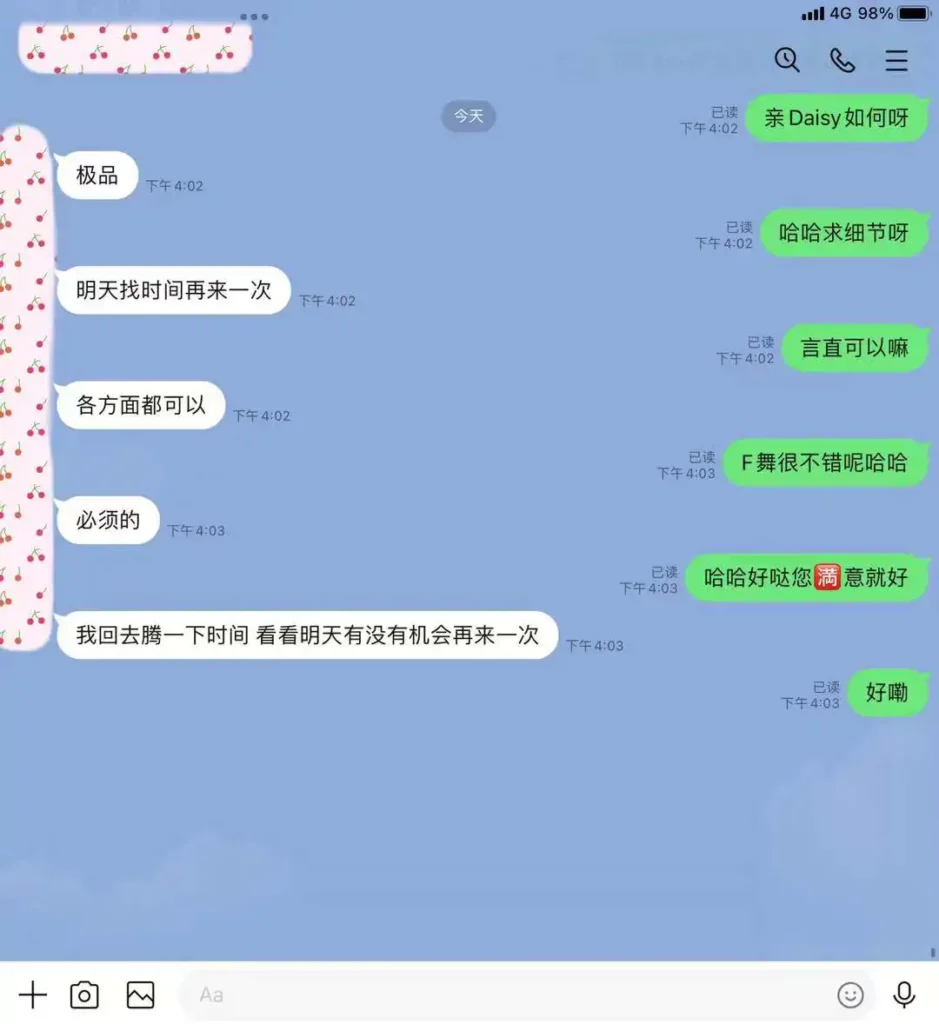Viewport: 939px width, 1024px height.
Task: Open the chat menu
Action: tap(896, 60)
